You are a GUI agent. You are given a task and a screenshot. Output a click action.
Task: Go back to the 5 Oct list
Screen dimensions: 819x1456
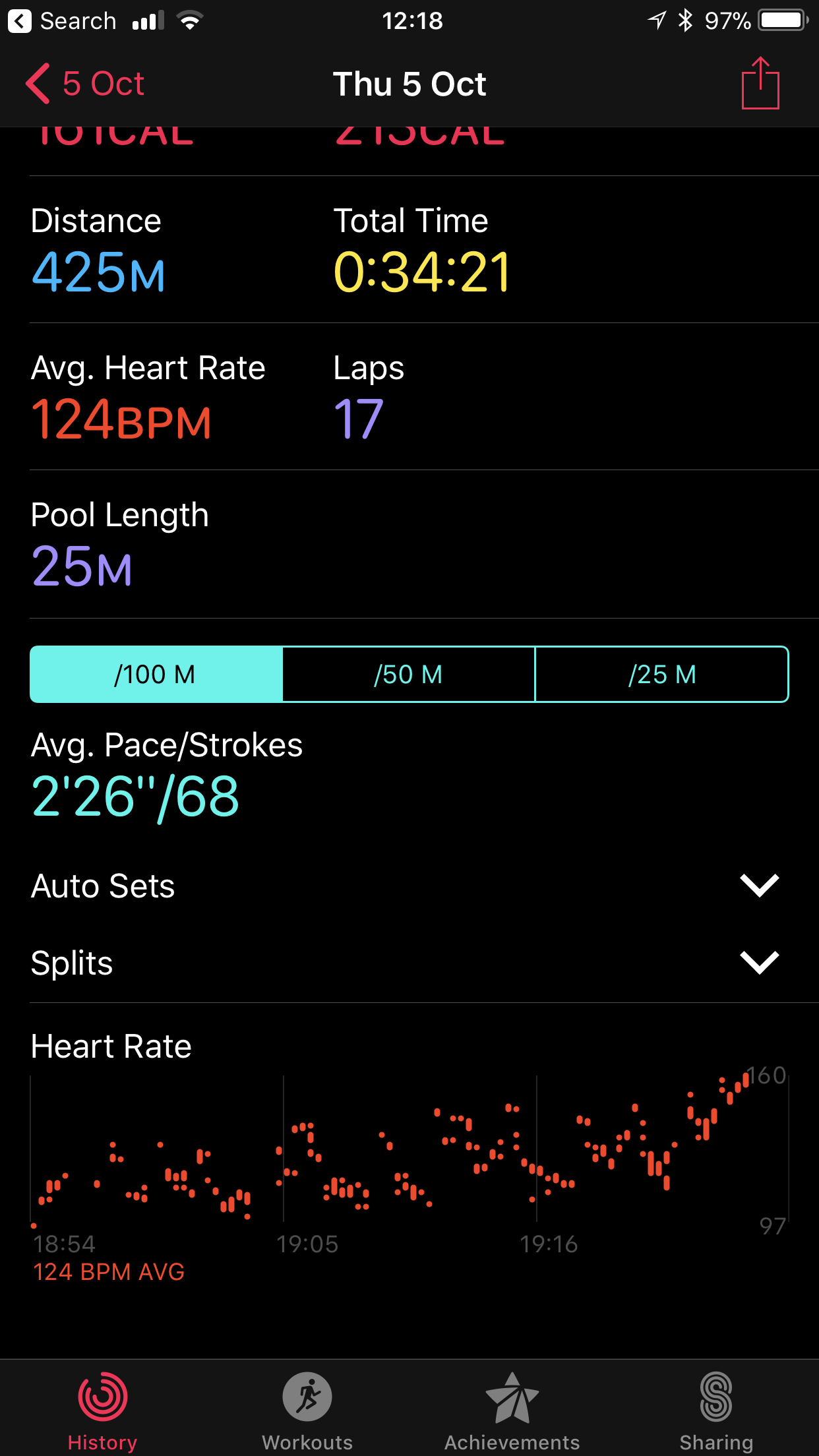tap(84, 84)
